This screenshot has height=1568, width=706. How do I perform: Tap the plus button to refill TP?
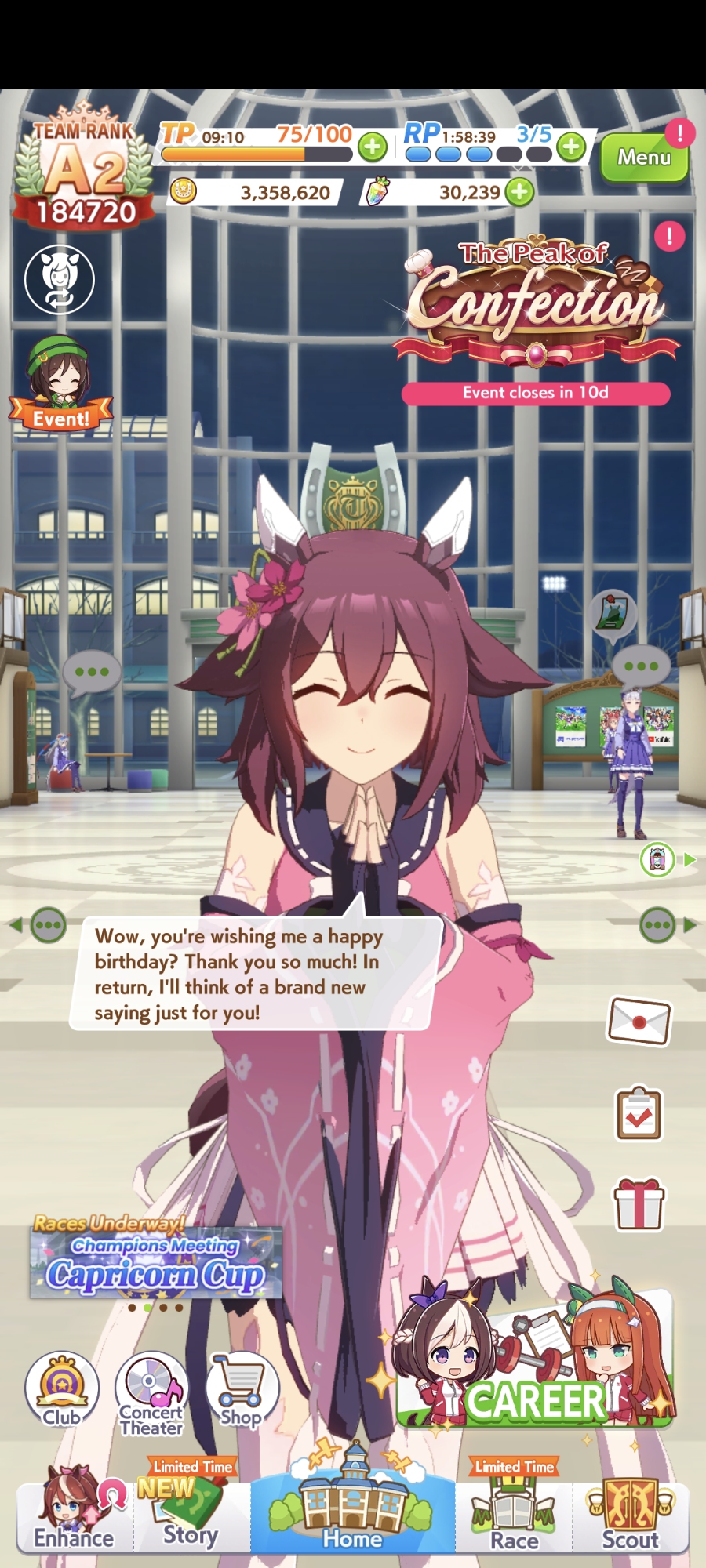coord(373,146)
